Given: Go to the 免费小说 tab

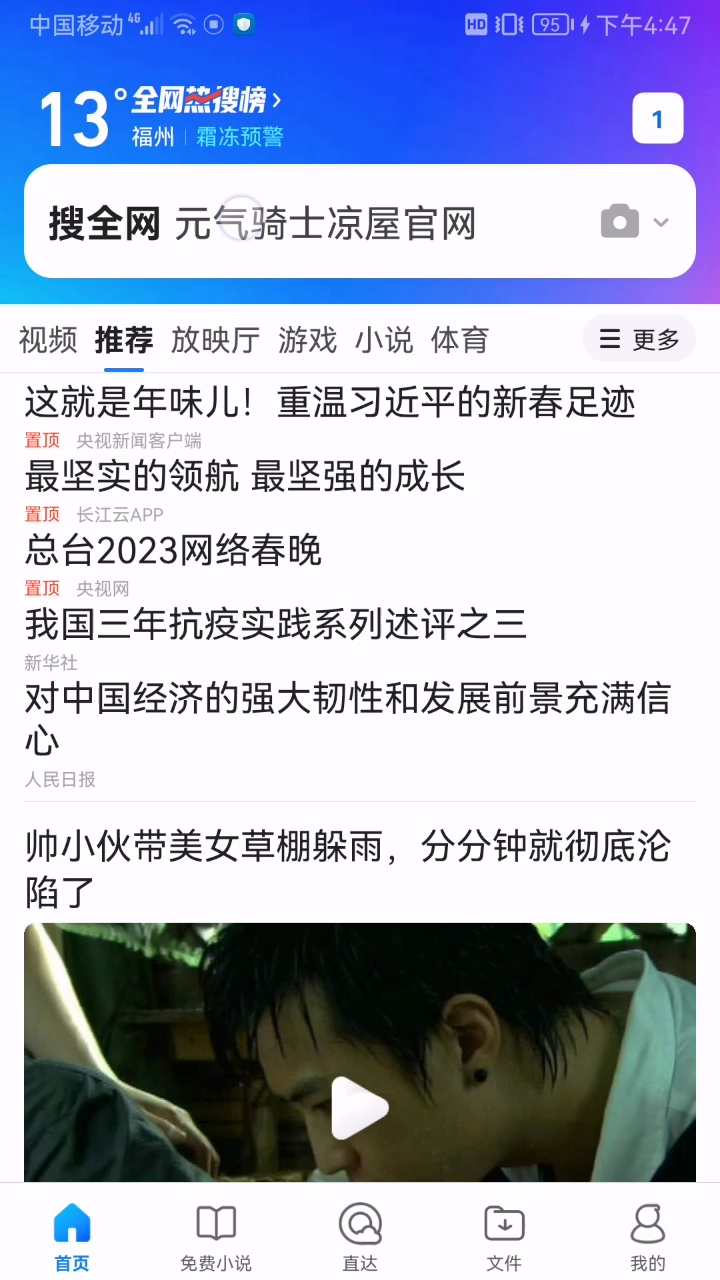Looking at the screenshot, I should coord(216,1238).
